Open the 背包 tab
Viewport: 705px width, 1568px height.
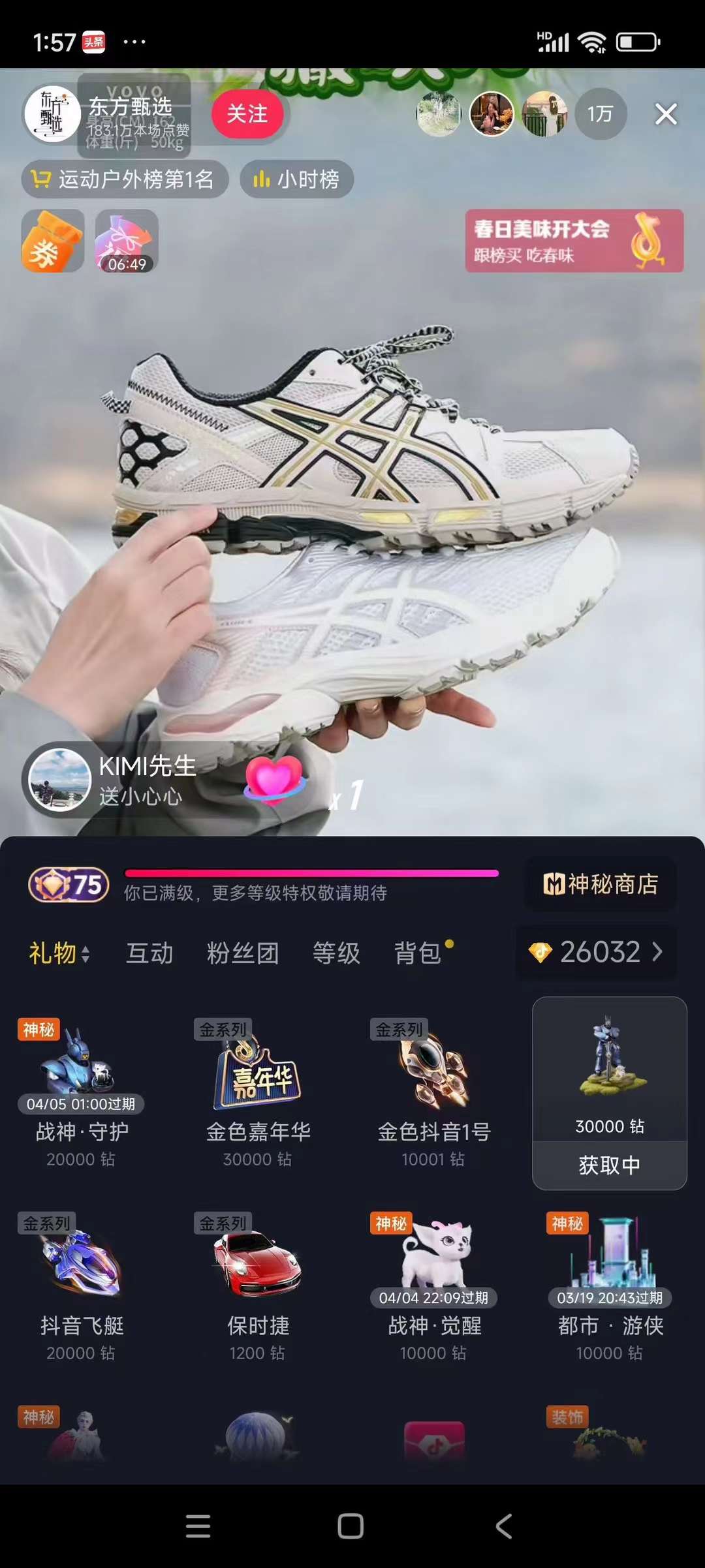tap(418, 953)
